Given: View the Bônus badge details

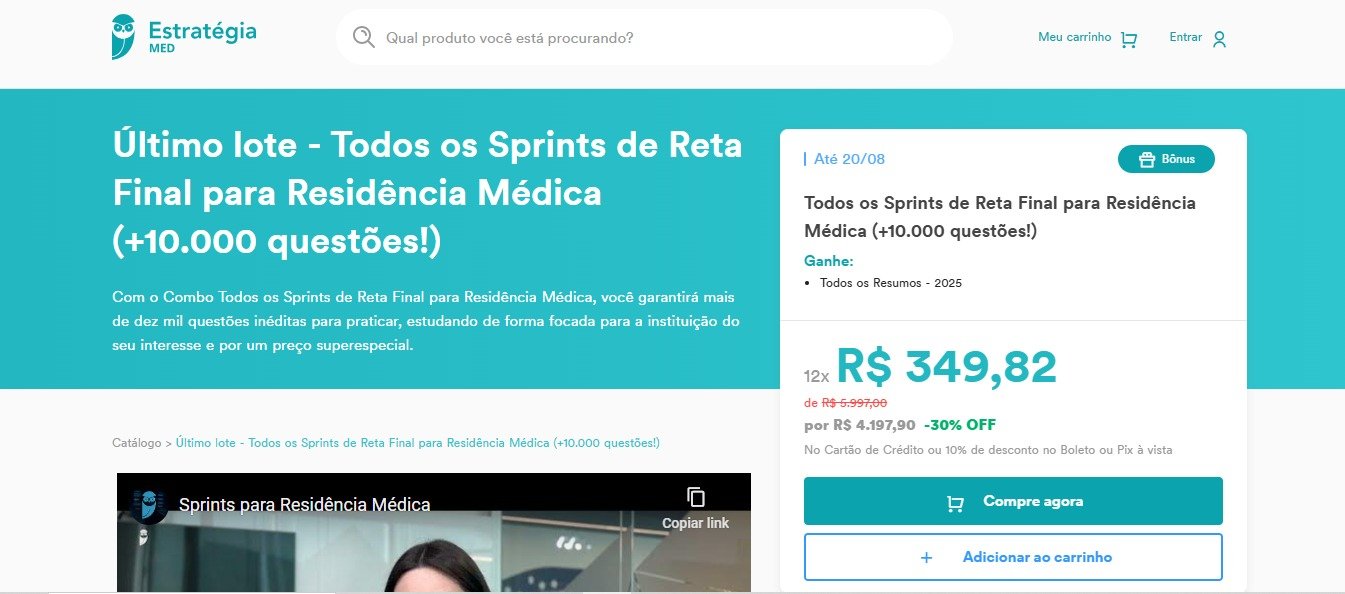Looking at the screenshot, I should (x=1166, y=159).
